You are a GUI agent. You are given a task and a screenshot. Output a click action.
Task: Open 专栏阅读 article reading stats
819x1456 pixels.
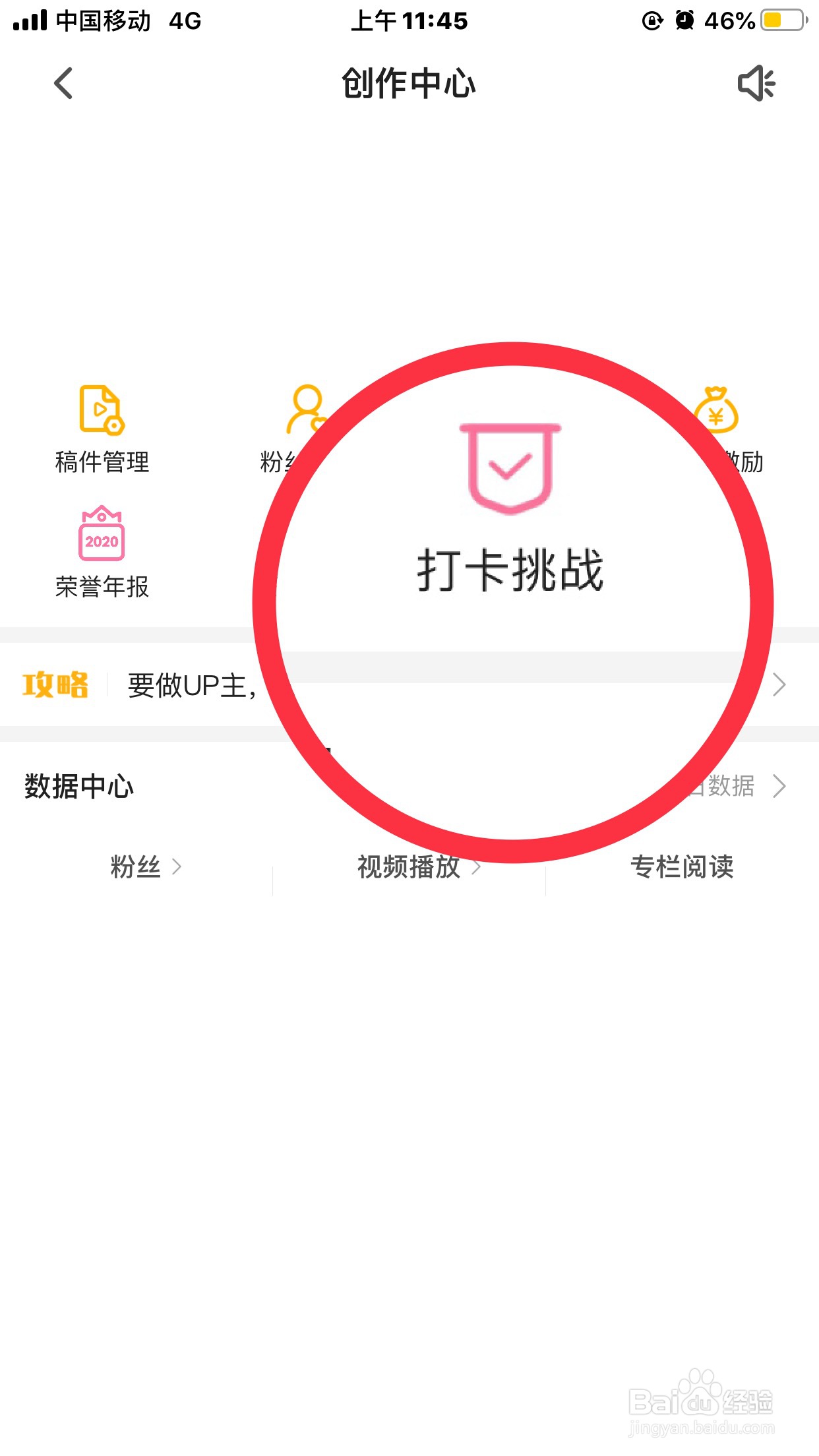682,867
